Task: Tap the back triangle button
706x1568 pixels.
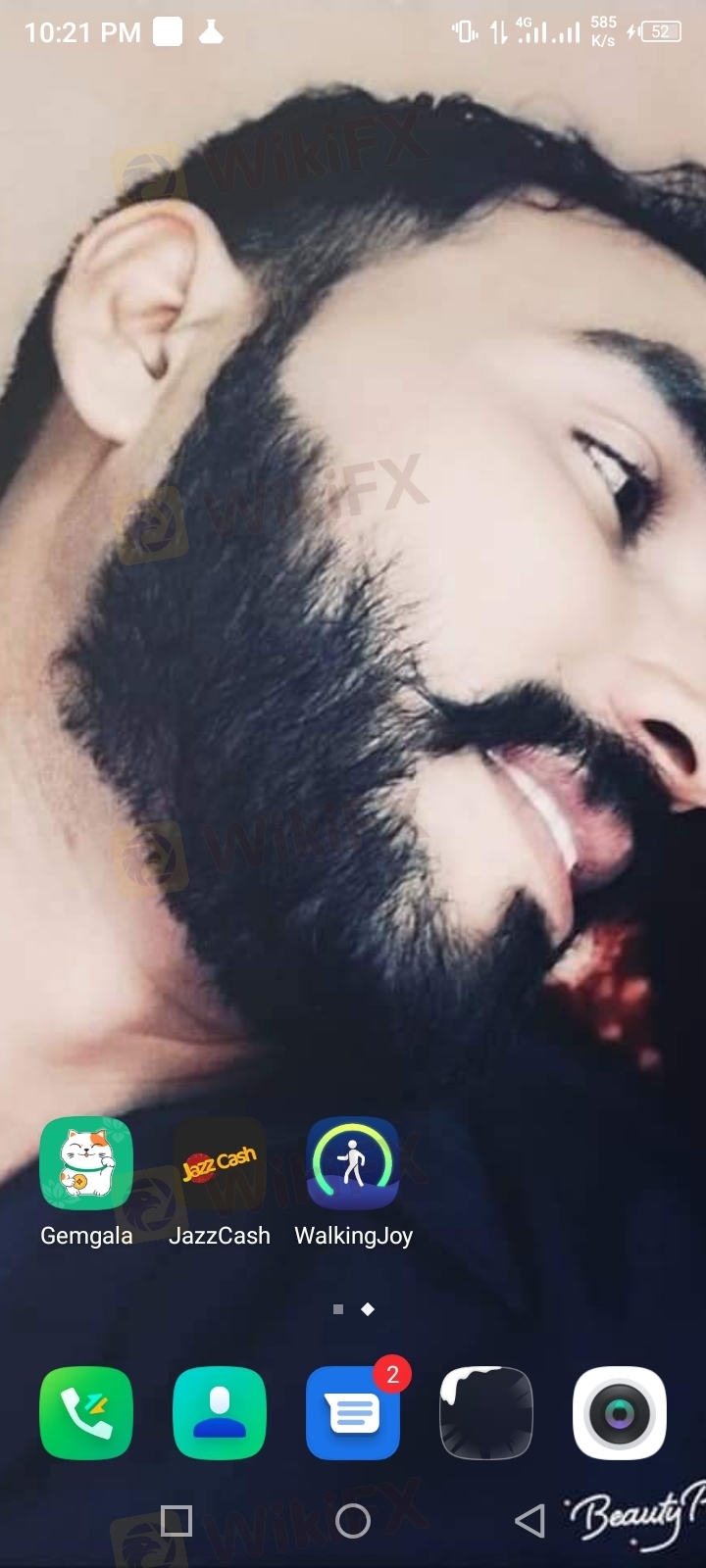Action: tap(529, 1521)
